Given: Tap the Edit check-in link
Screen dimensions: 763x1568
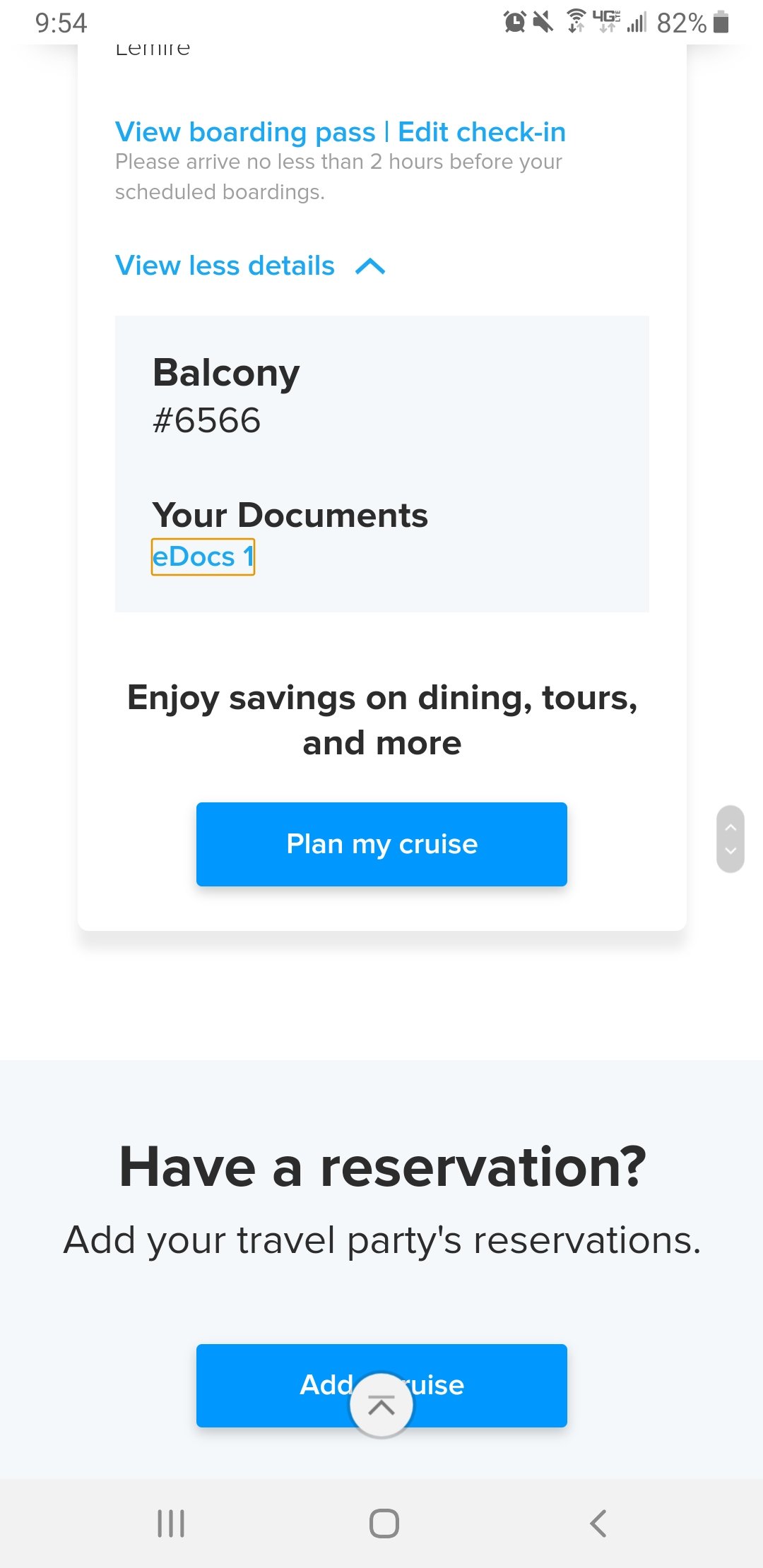Looking at the screenshot, I should [482, 132].
